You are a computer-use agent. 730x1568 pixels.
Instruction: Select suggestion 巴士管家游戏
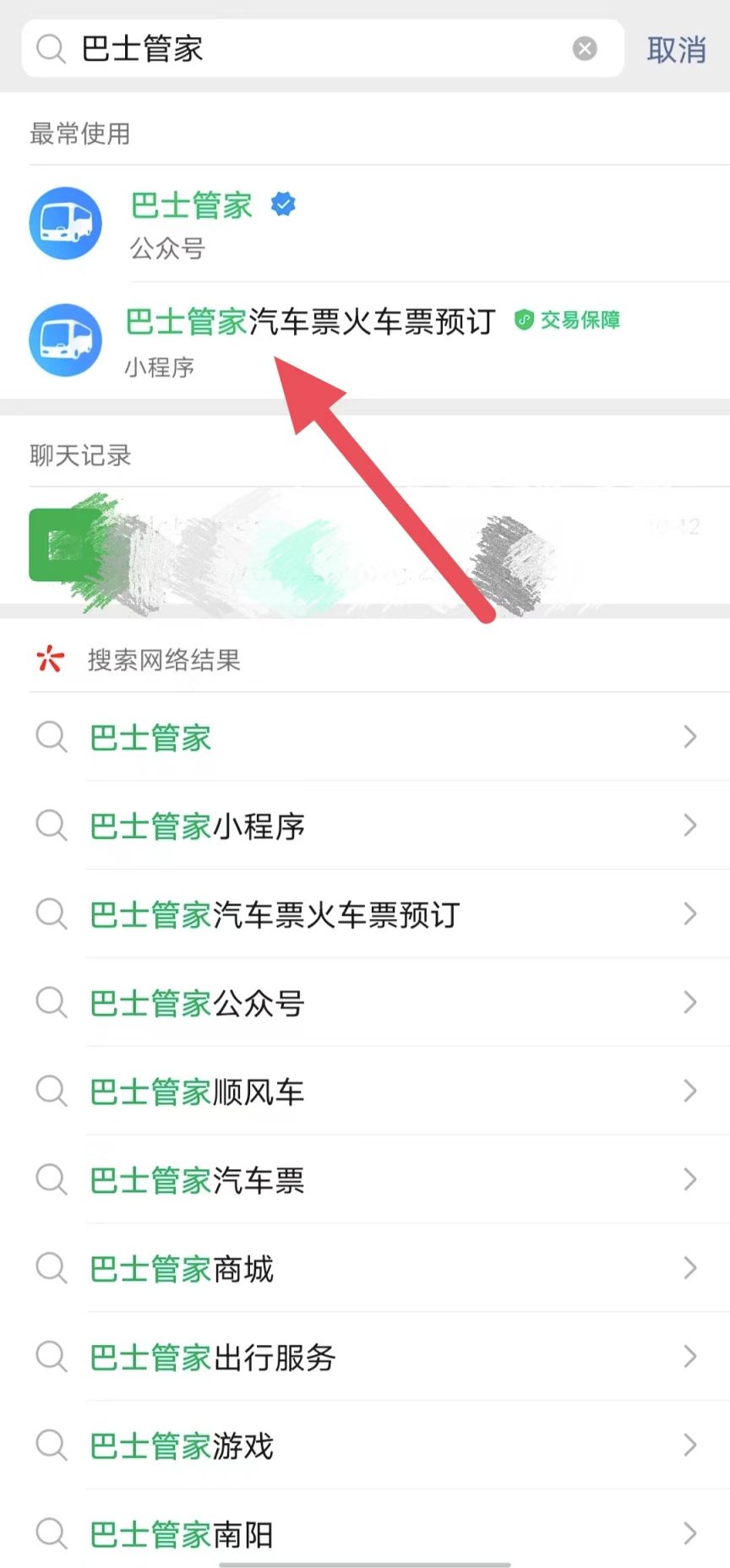pyautogui.click(x=365, y=1445)
